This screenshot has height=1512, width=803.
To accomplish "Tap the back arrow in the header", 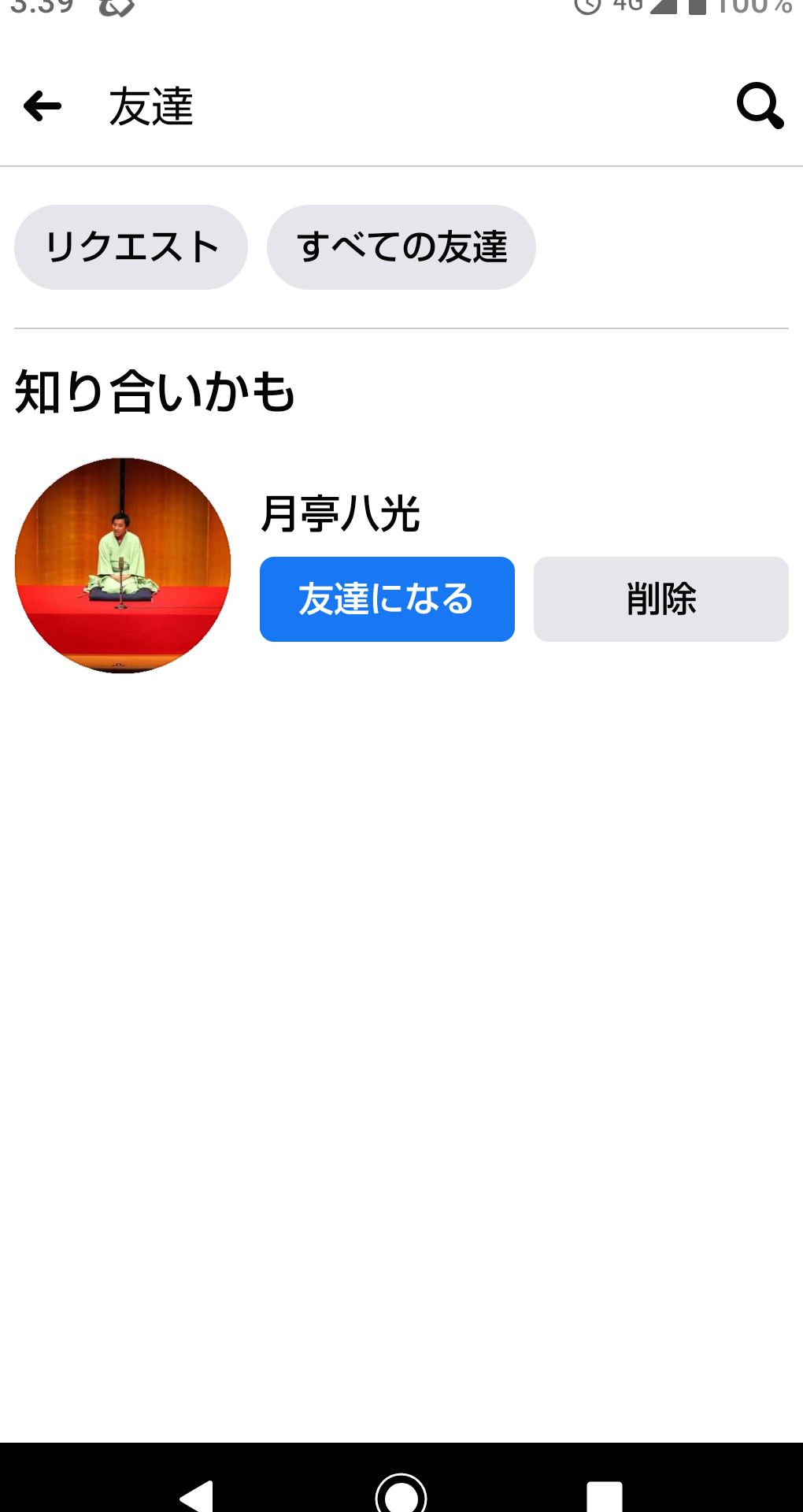I will [x=43, y=106].
